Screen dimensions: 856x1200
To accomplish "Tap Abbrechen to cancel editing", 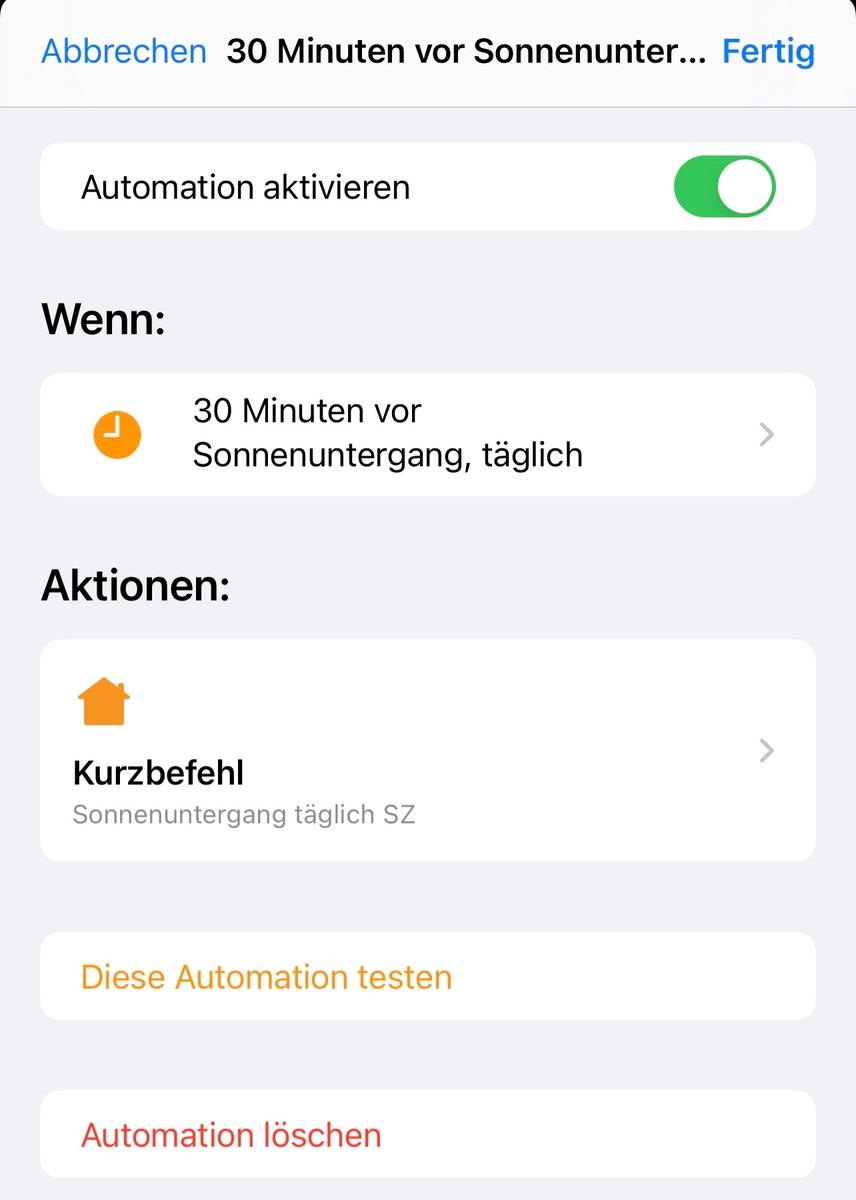I will click(x=123, y=52).
